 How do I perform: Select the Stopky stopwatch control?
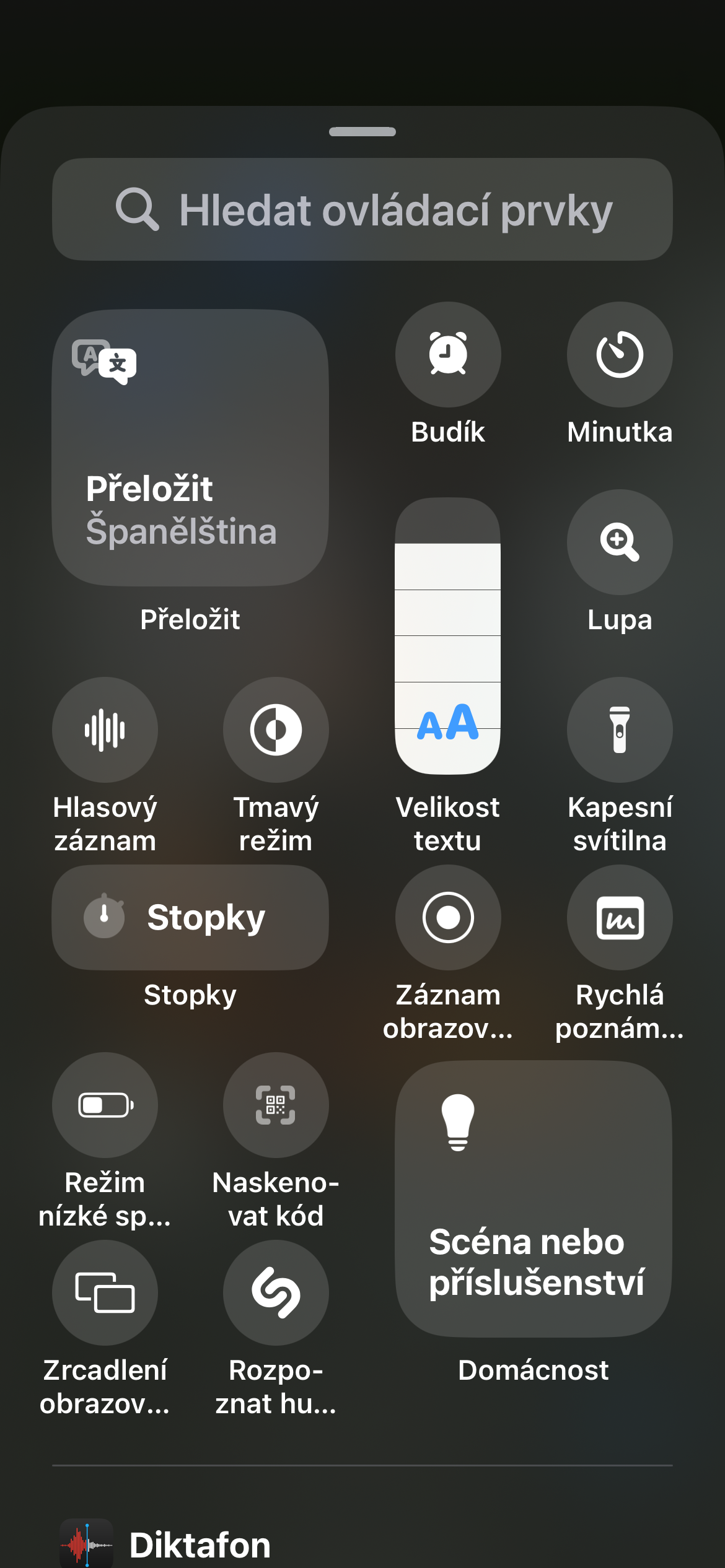tap(190, 918)
